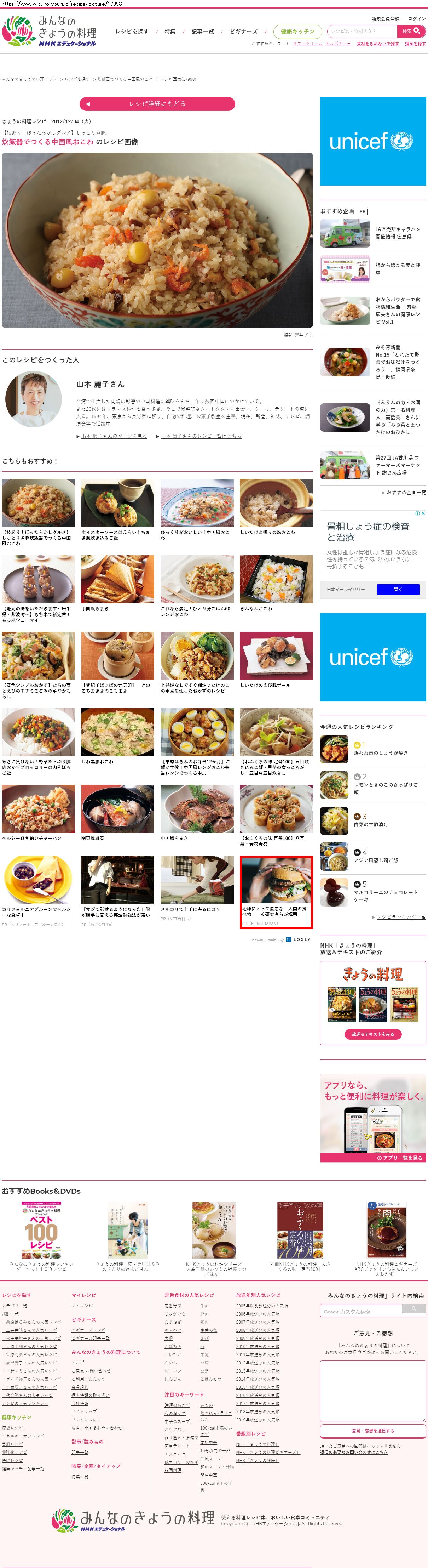Open the ぎんなんおこわ recipe card
The height and width of the screenshot is (1568, 428).
click(276, 579)
